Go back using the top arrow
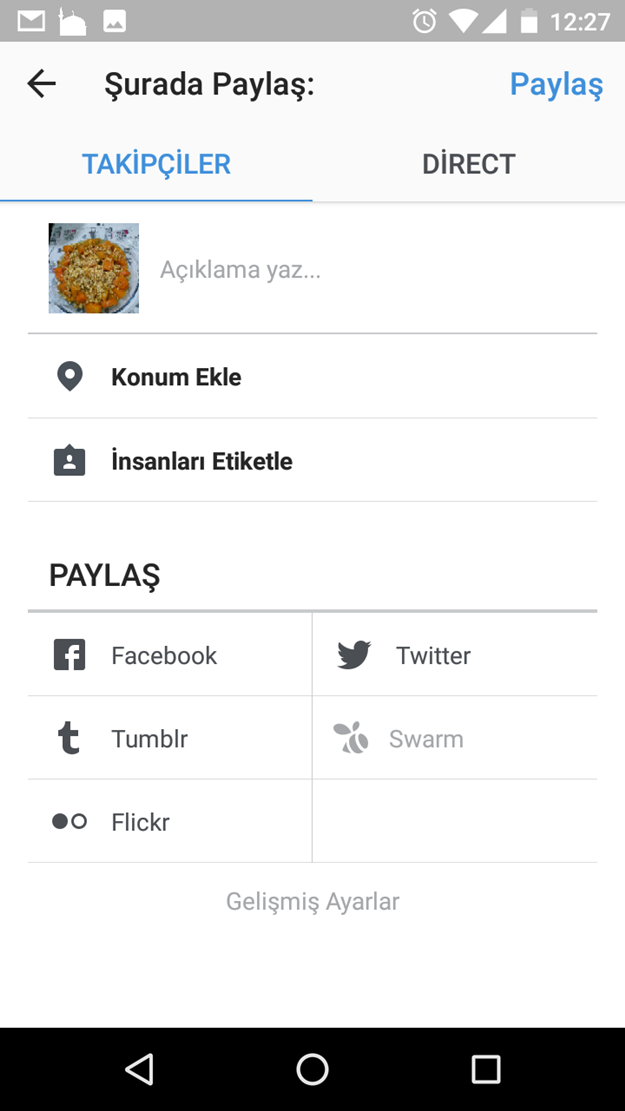Screen dimensions: 625x1111 tap(41, 84)
